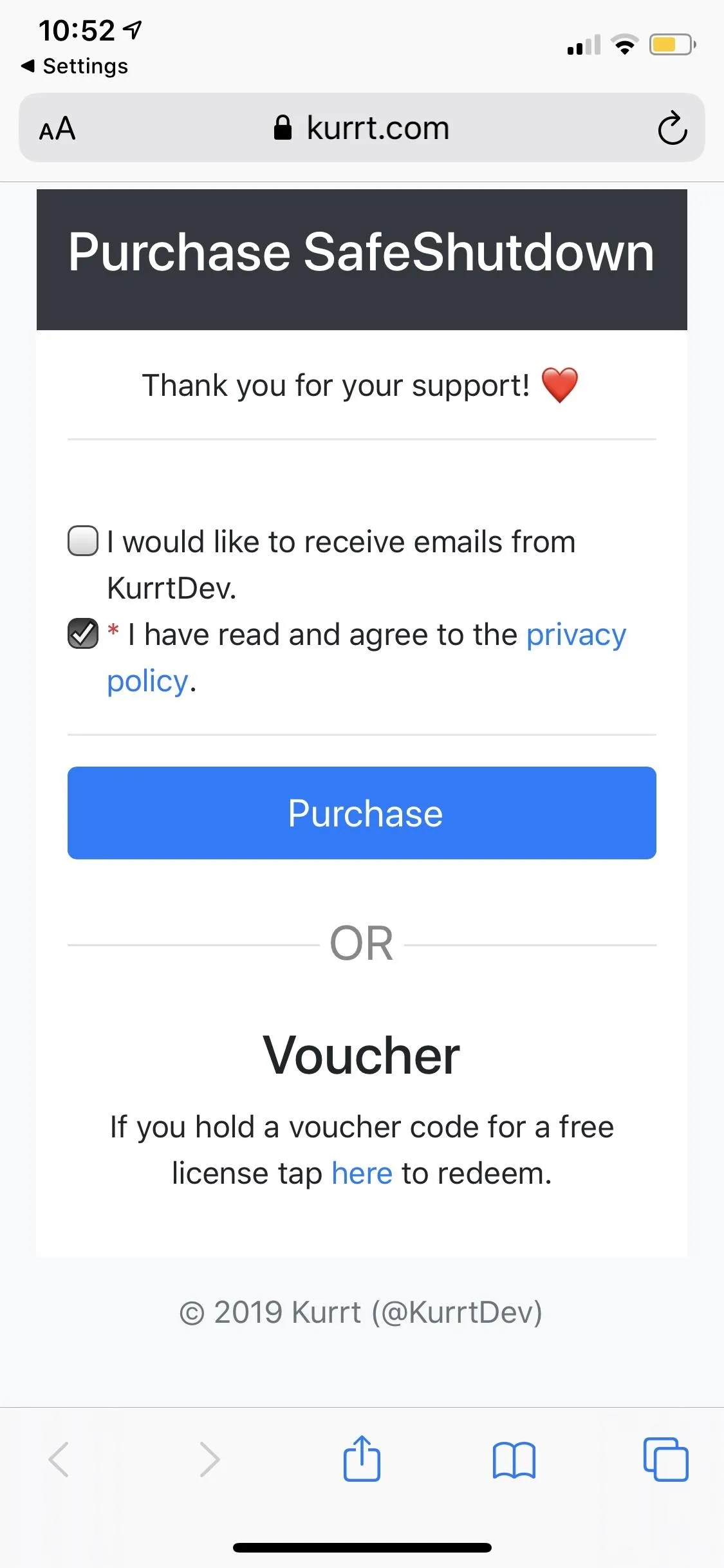The height and width of the screenshot is (1568, 724).
Task: Open the privacy policy link
Action: [x=366, y=657]
